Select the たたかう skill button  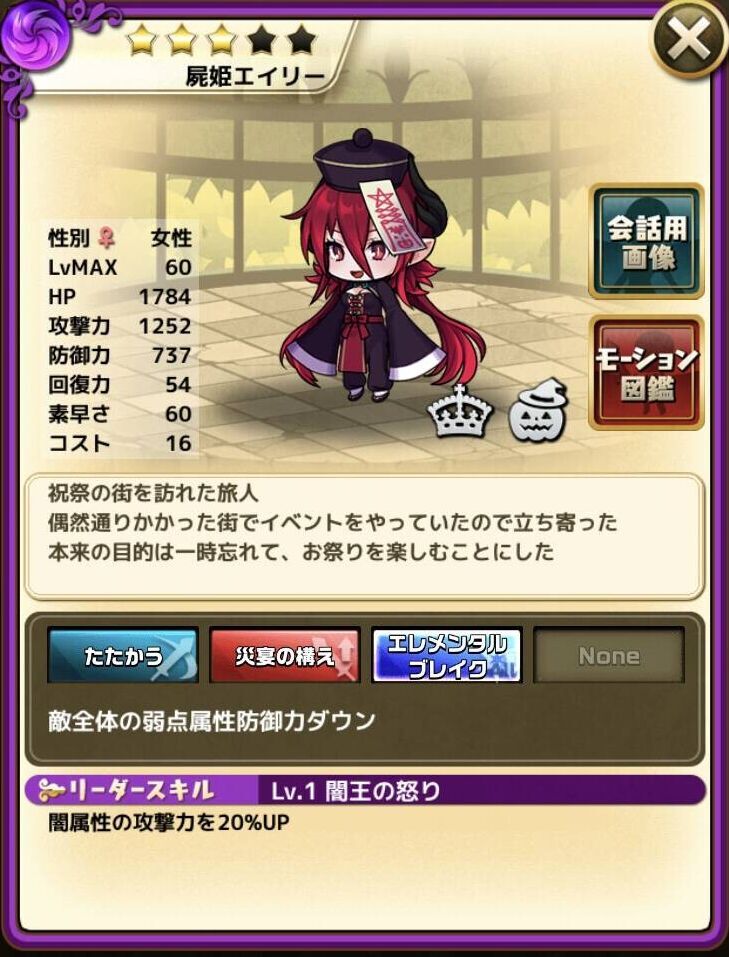click(x=123, y=656)
